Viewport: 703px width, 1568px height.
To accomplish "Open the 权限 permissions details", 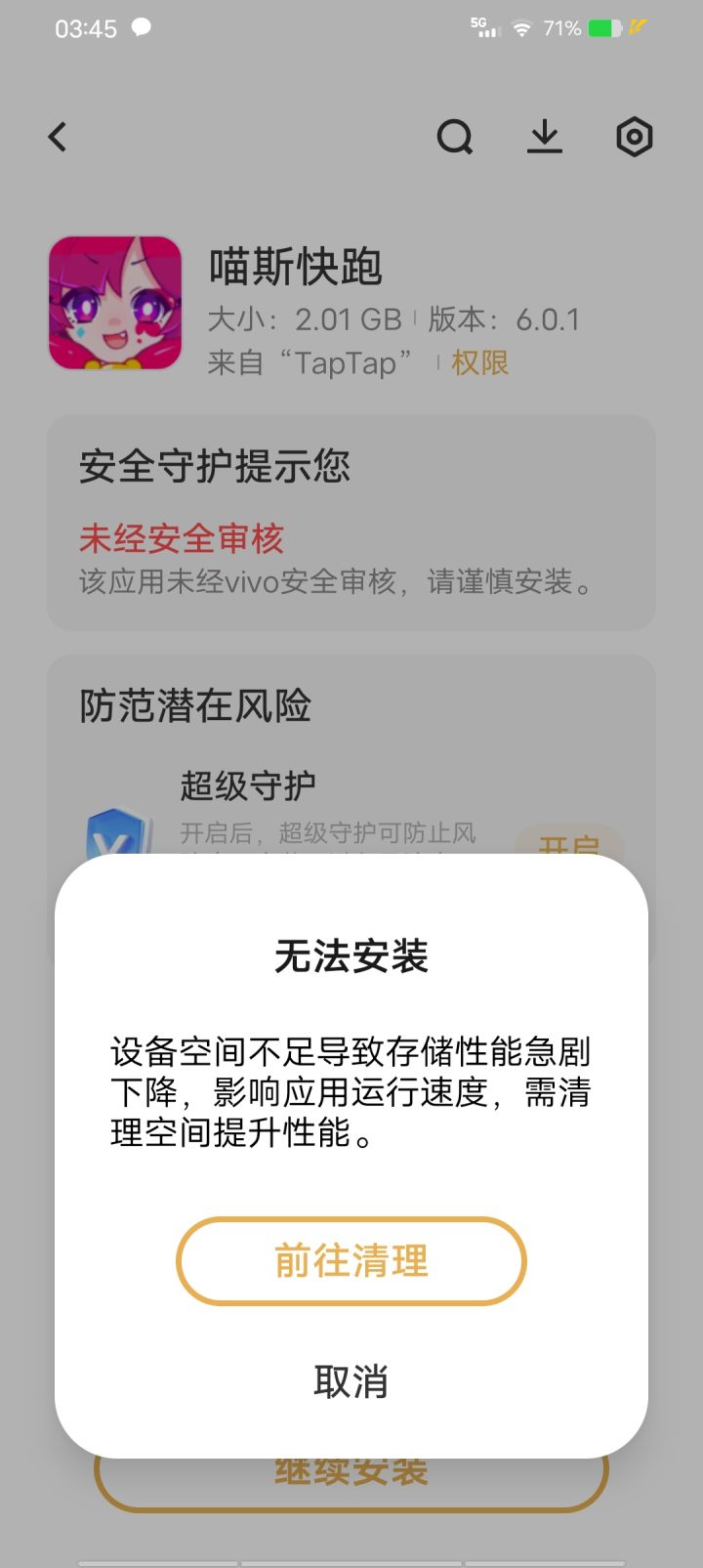I will click(x=477, y=362).
